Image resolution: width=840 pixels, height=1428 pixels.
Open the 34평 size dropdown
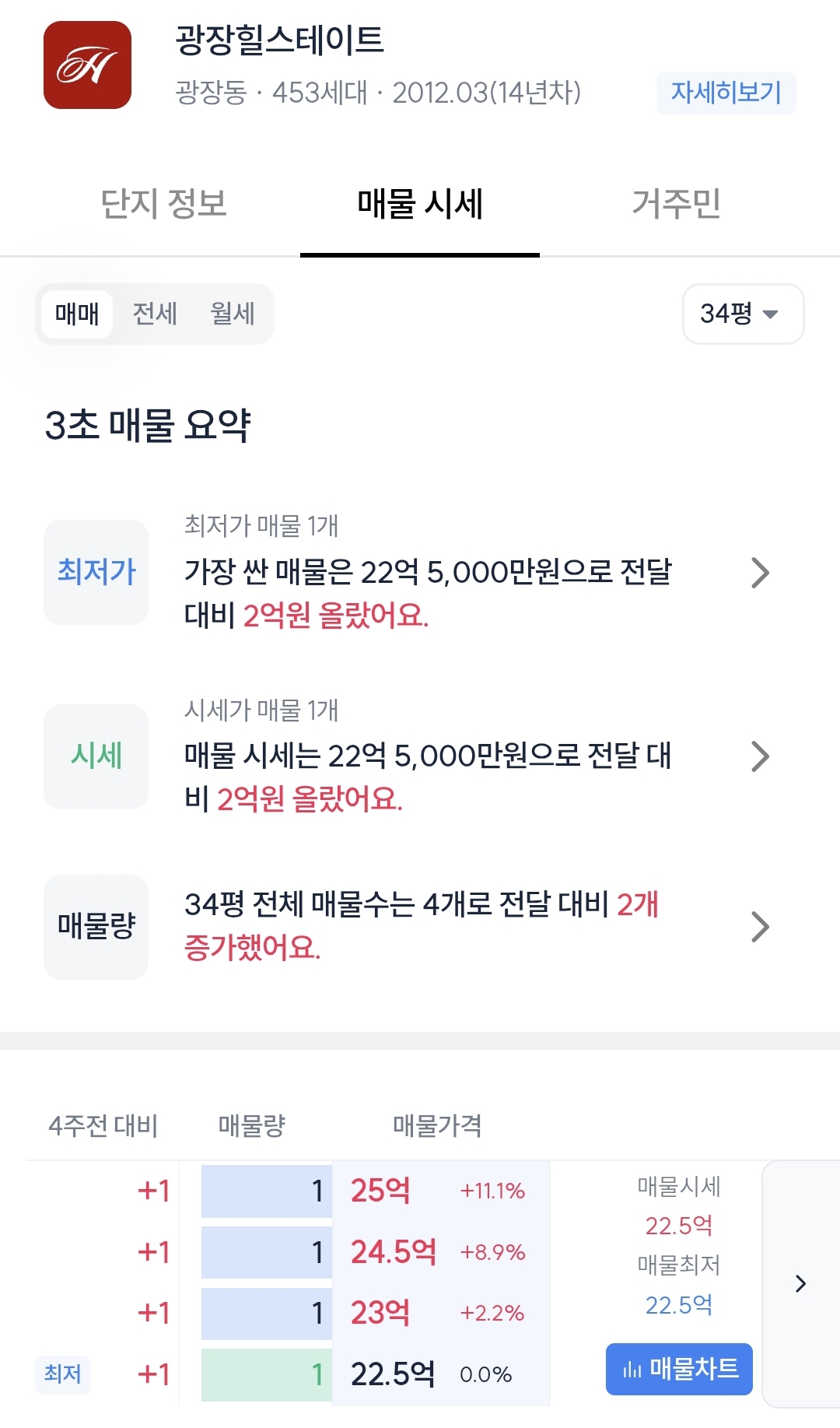coord(743,314)
